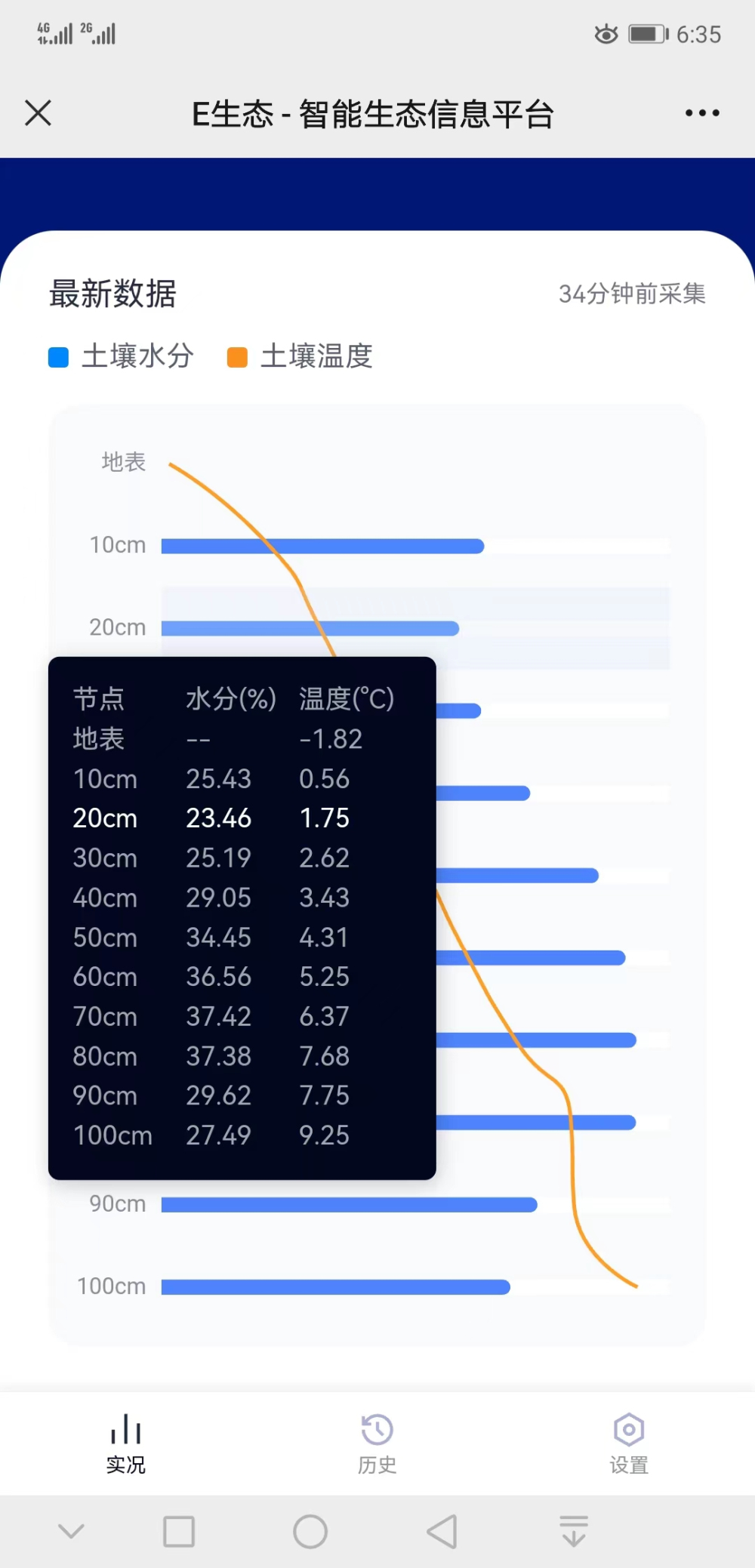Toggle the 土壤水分 legend series
This screenshot has width=755, height=1568.
tap(122, 356)
